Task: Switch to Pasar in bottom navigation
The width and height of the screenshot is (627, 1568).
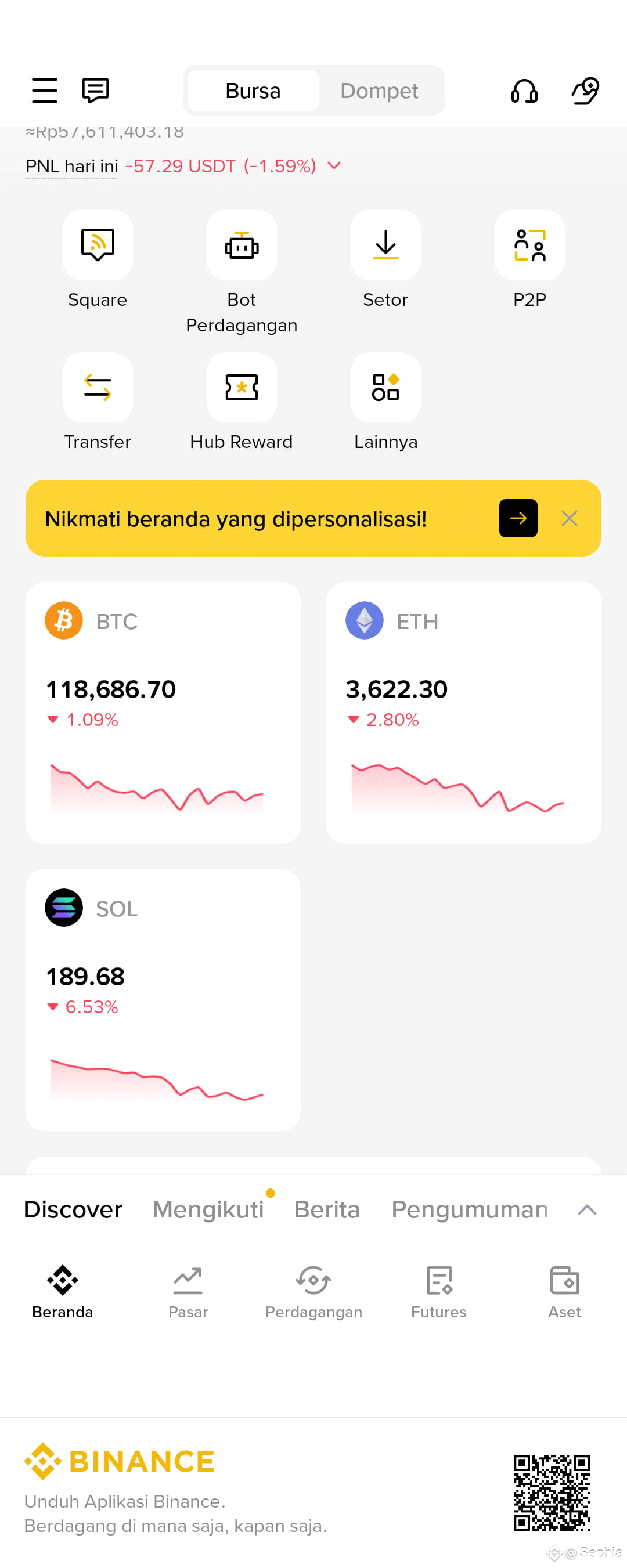Action: pos(188,1284)
